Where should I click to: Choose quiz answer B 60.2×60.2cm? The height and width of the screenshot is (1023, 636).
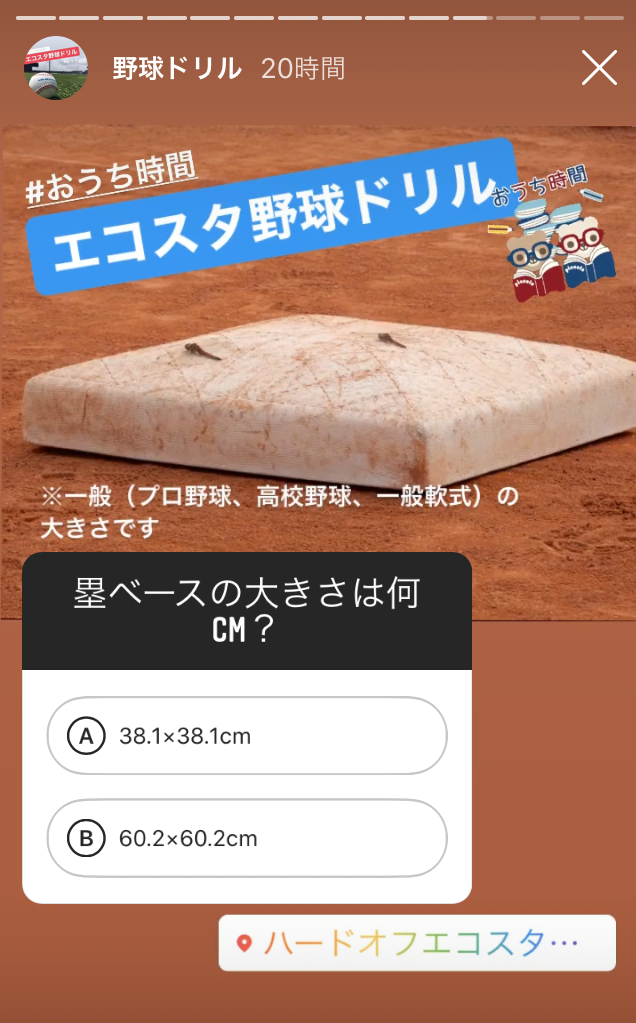pyautogui.click(x=247, y=838)
